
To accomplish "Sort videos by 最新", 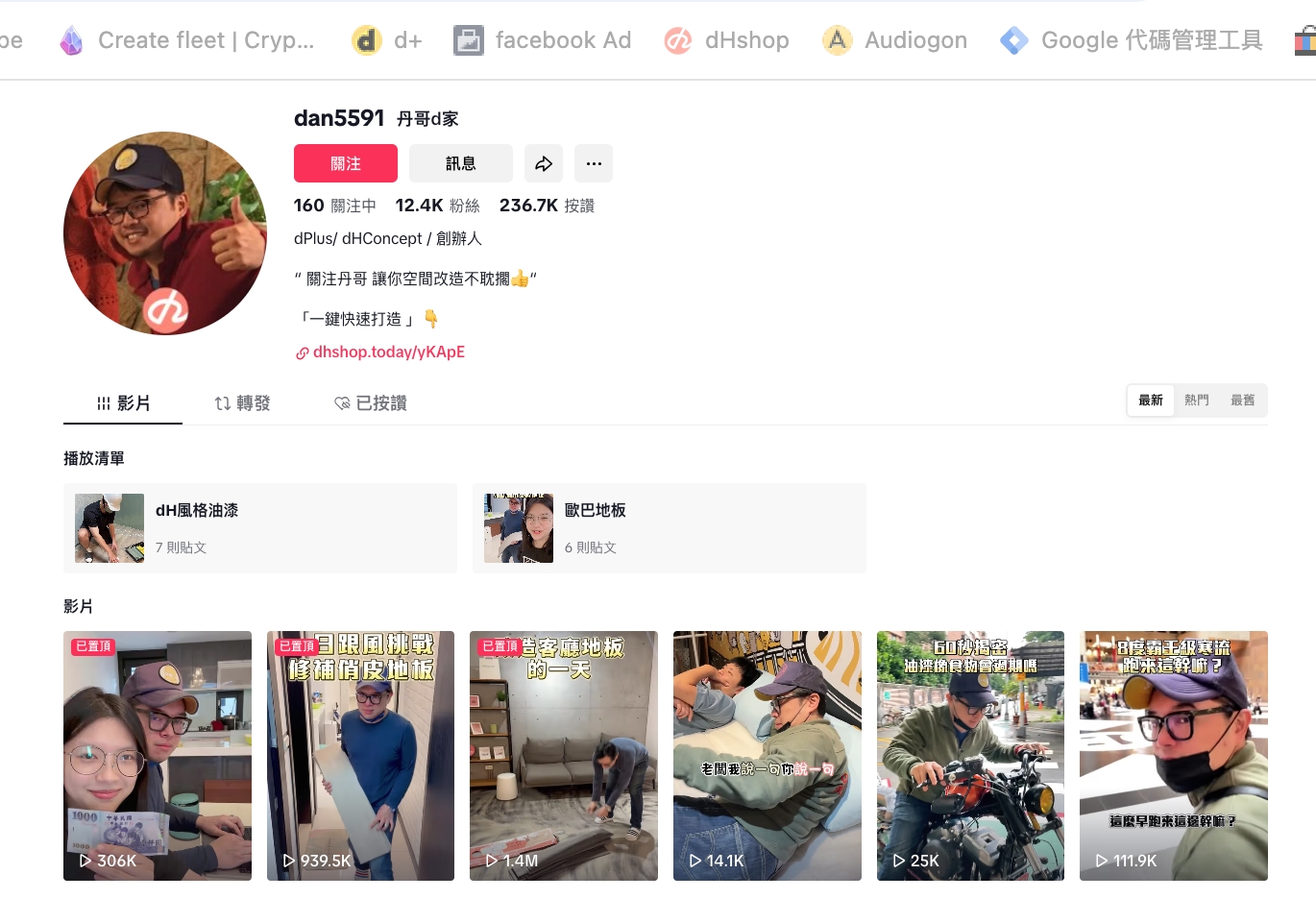I will click(1150, 401).
